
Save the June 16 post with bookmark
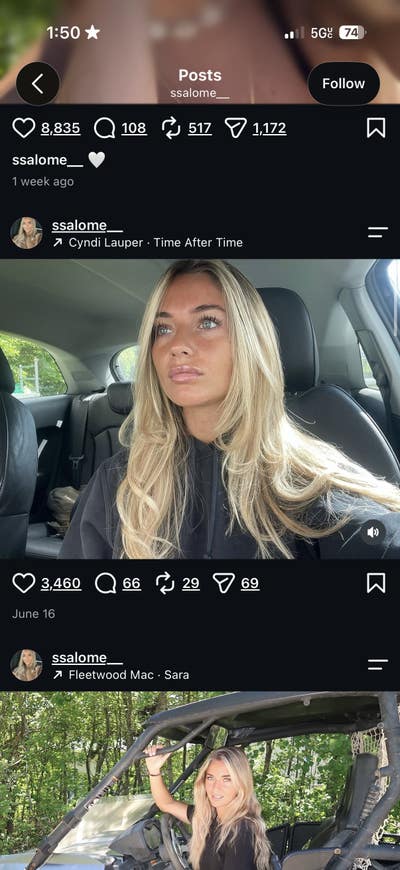pos(376,583)
